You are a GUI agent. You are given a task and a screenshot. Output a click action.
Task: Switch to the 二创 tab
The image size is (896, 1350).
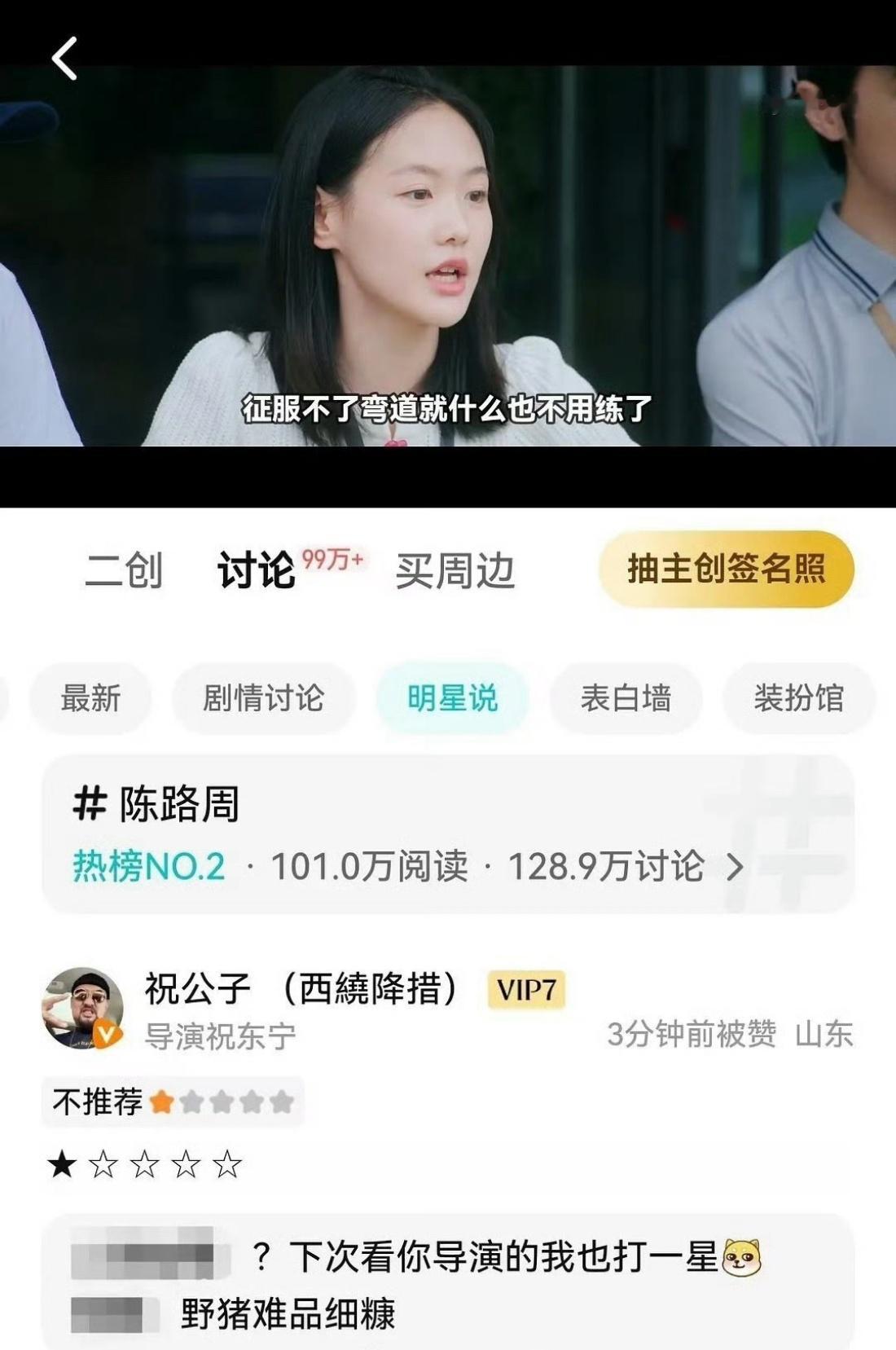coord(124,569)
